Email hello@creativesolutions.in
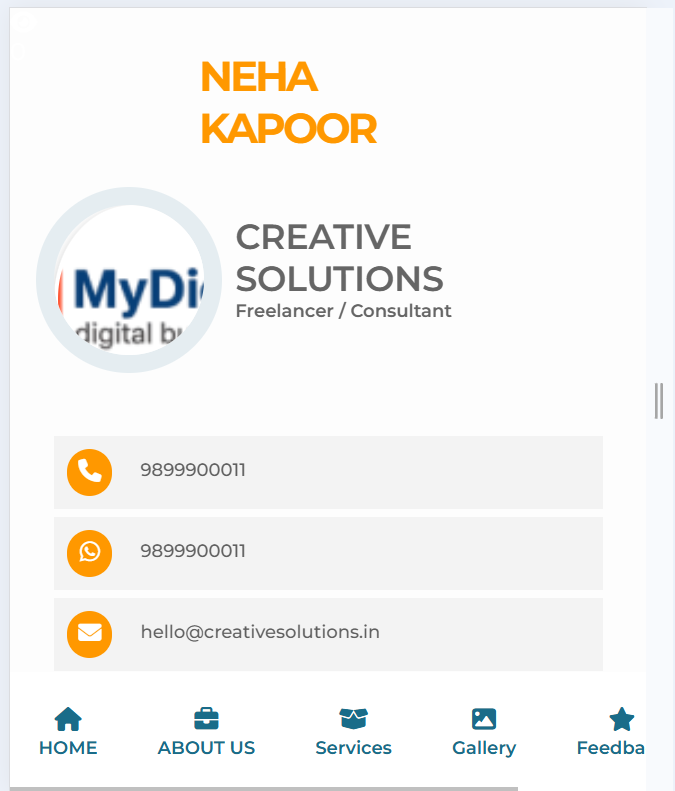The width and height of the screenshot is (675, 791). [x=260, y=633]
